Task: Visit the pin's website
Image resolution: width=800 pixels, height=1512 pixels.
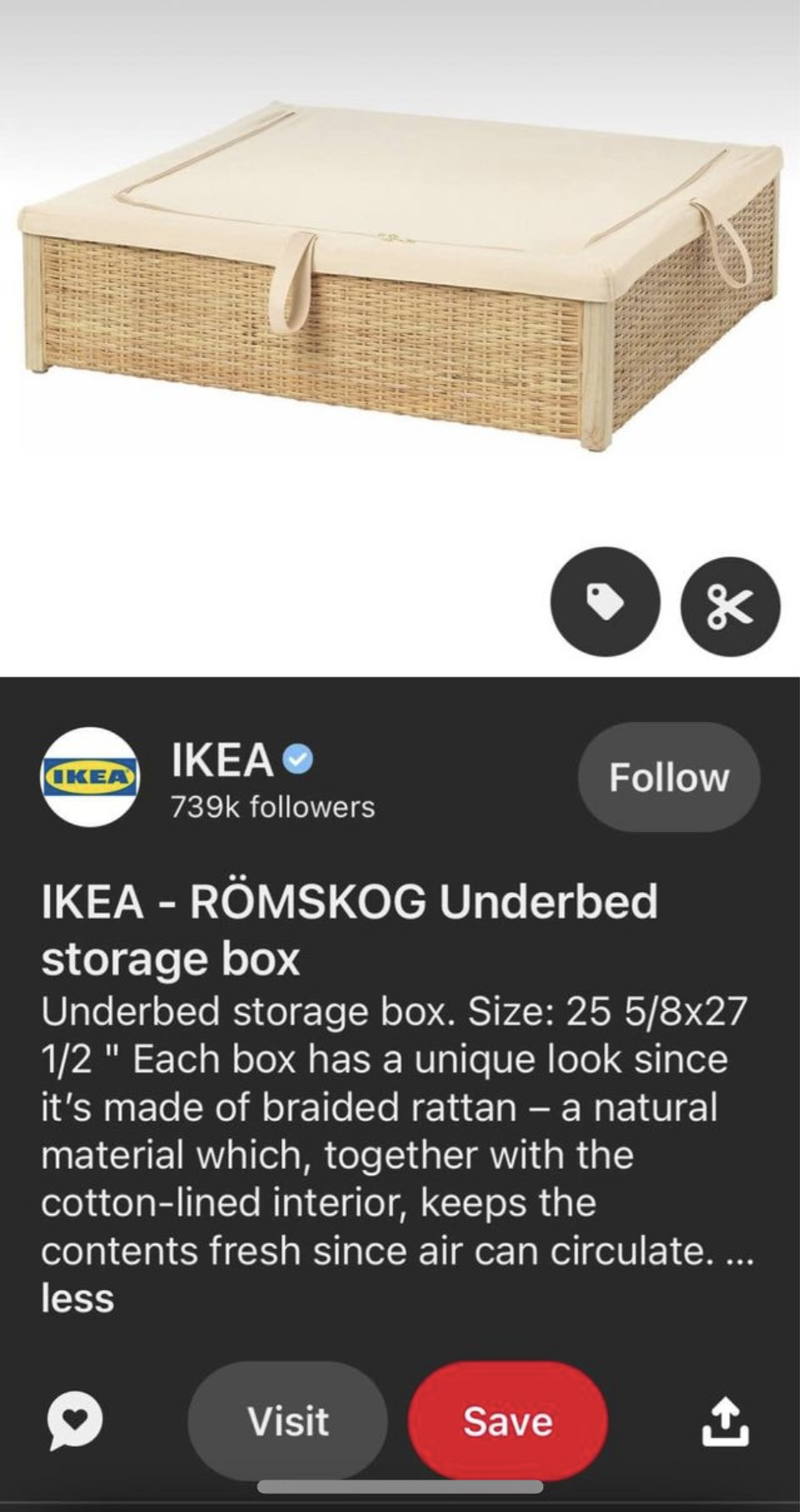Action: (288, 1421)
